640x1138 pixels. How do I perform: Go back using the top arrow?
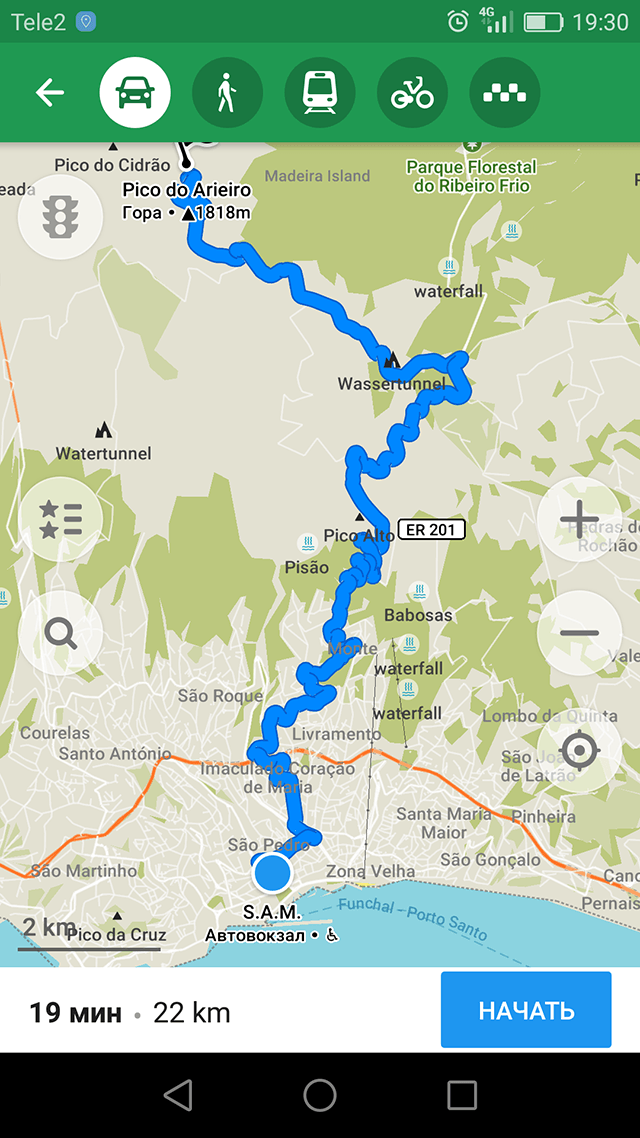click(49, 93)
